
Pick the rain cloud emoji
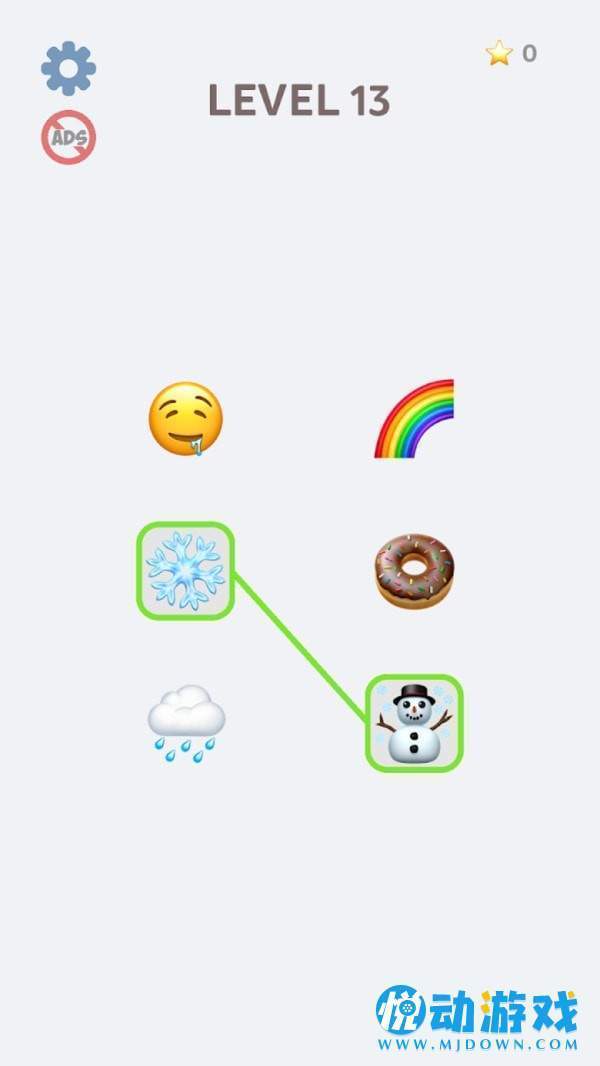[186, 723]
